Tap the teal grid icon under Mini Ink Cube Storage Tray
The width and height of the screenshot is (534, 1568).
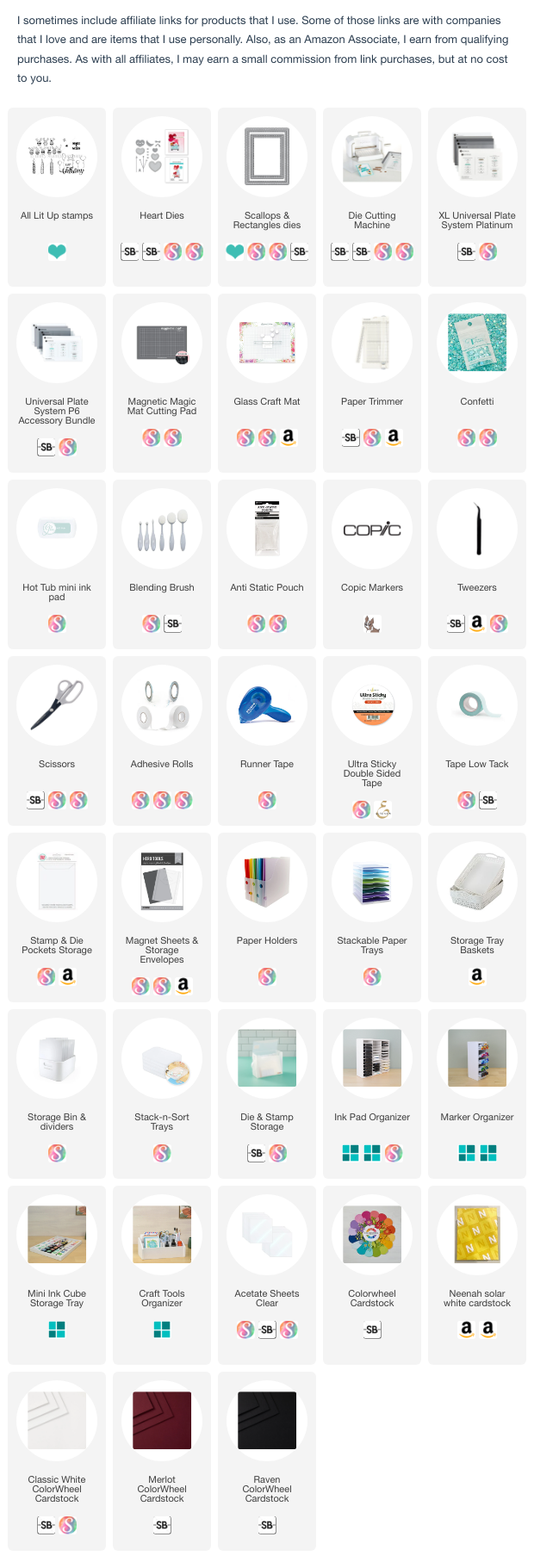[x=57, y=1329]
